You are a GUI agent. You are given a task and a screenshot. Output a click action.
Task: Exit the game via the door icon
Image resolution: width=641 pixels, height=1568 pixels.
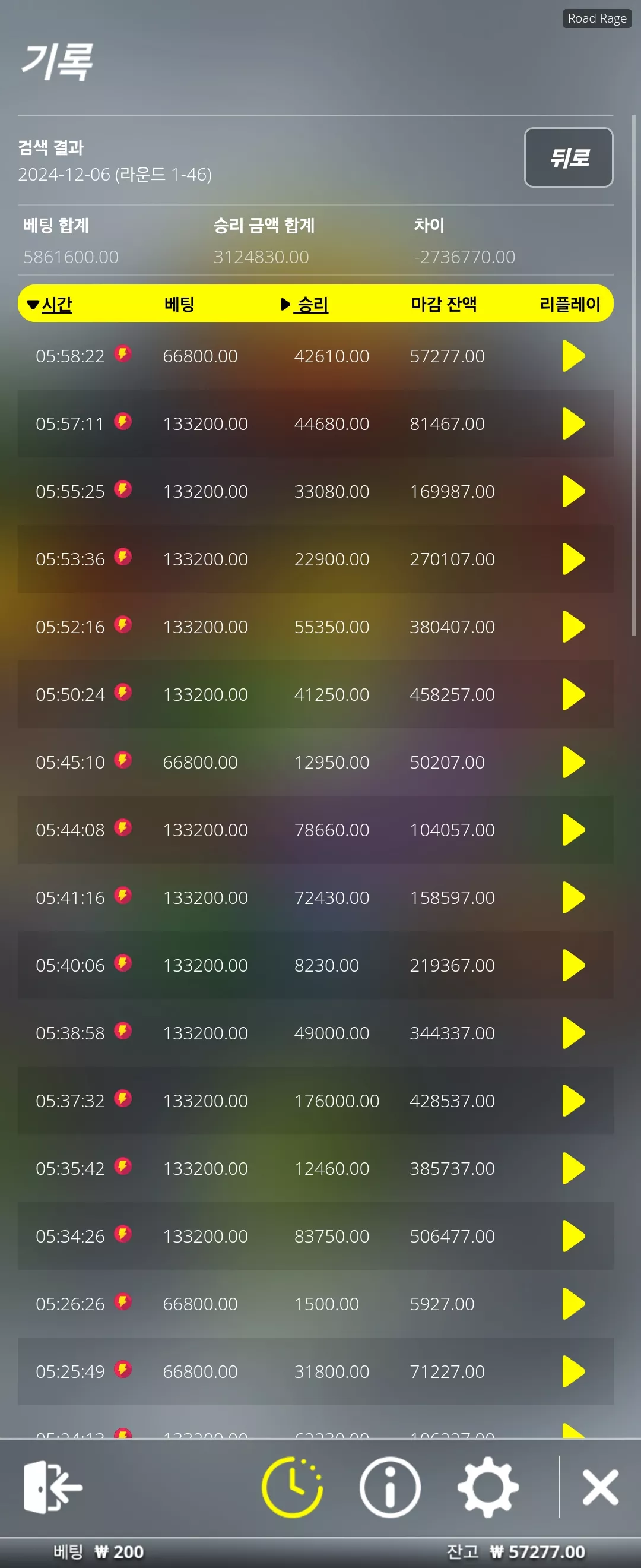point(53,1487)
